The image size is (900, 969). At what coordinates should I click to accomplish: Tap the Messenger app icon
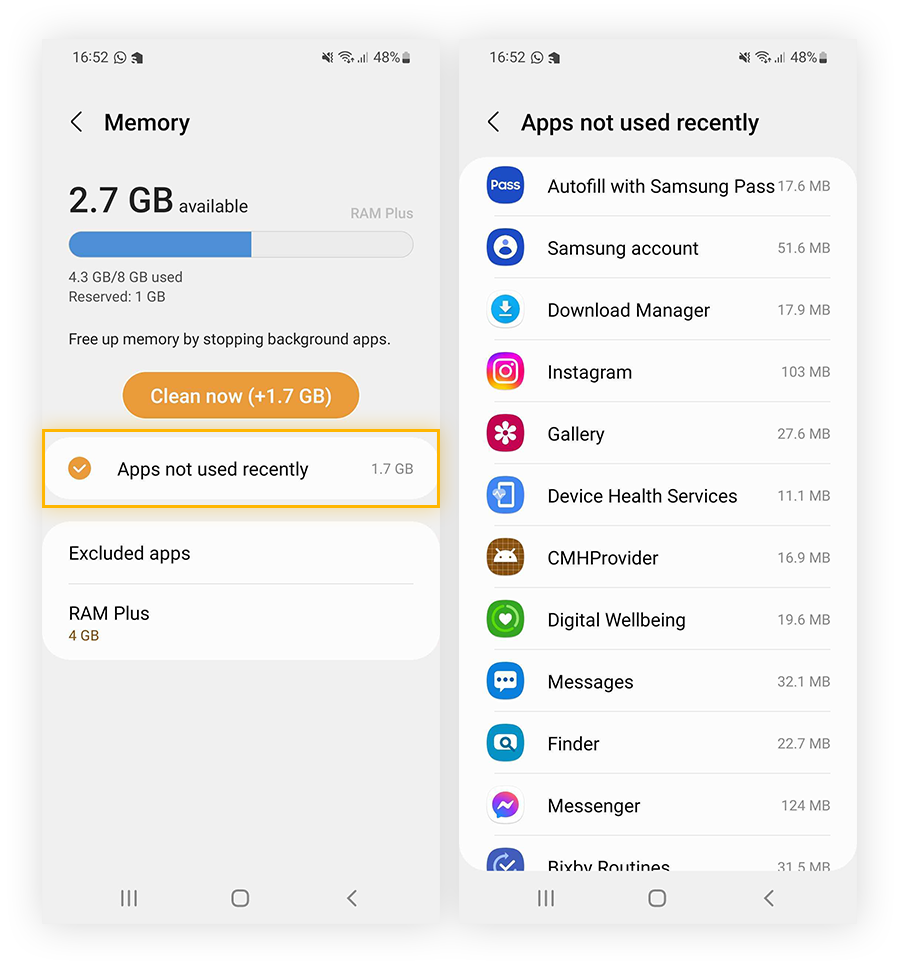[505, 805]
